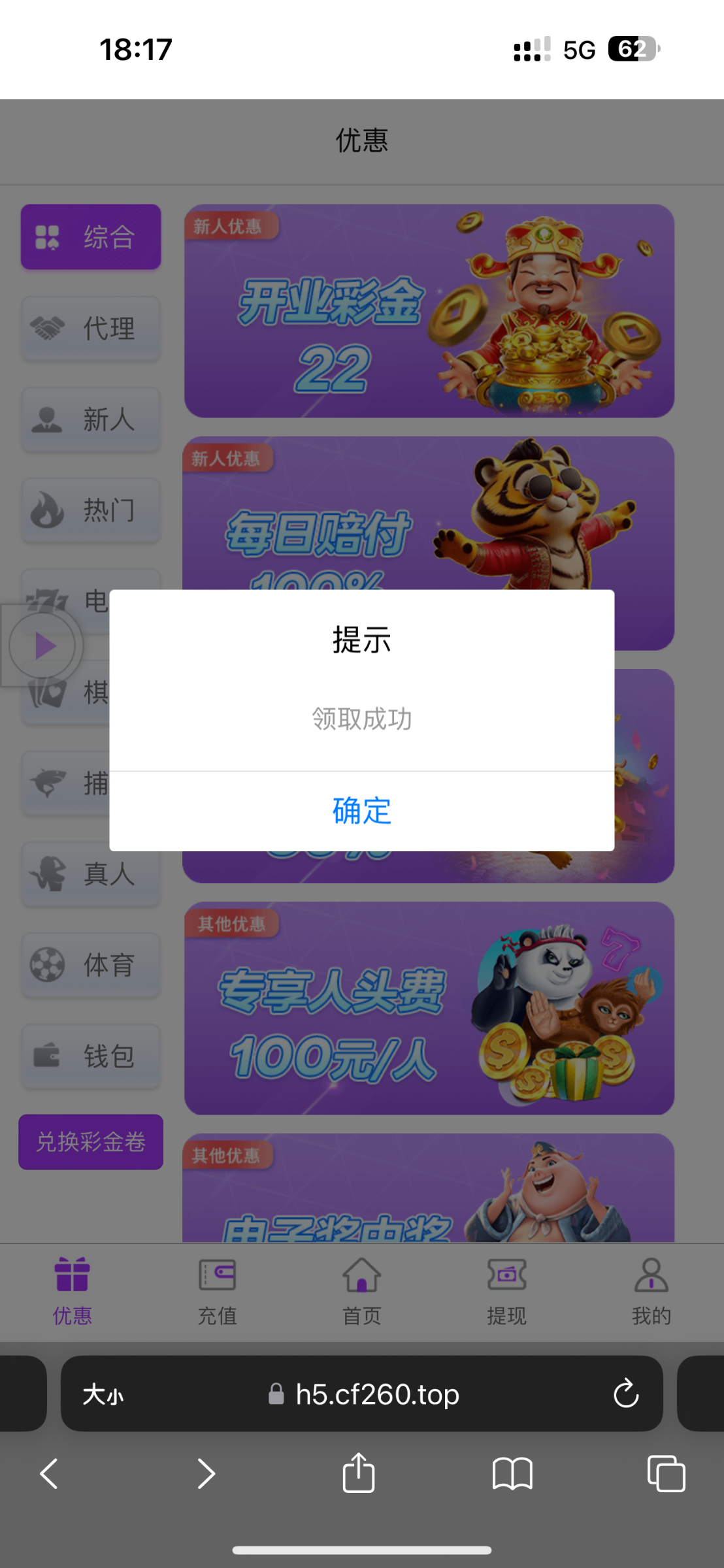Open the 钱包 category
724x1568 pixels.
91,1055
